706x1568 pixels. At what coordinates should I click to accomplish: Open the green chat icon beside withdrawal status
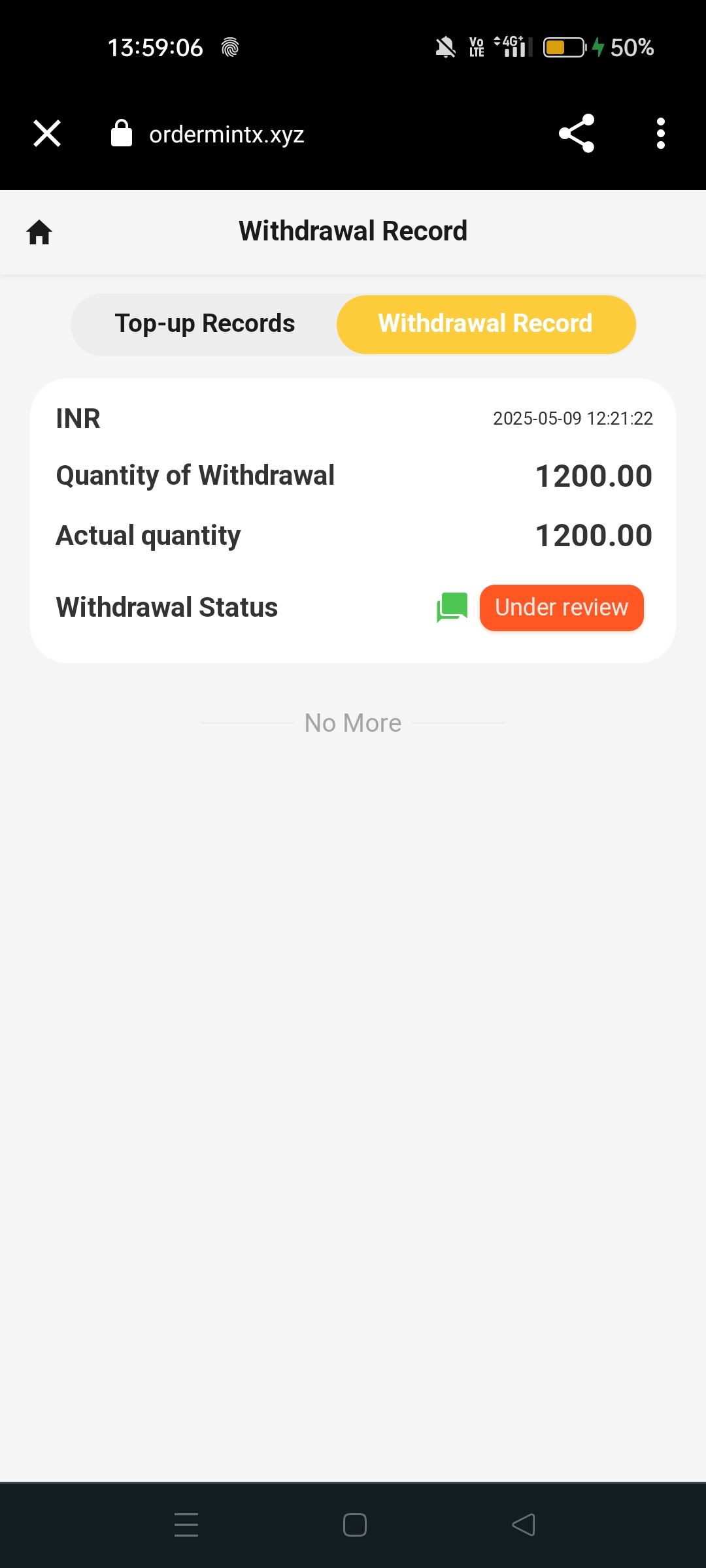coord(452,608)
